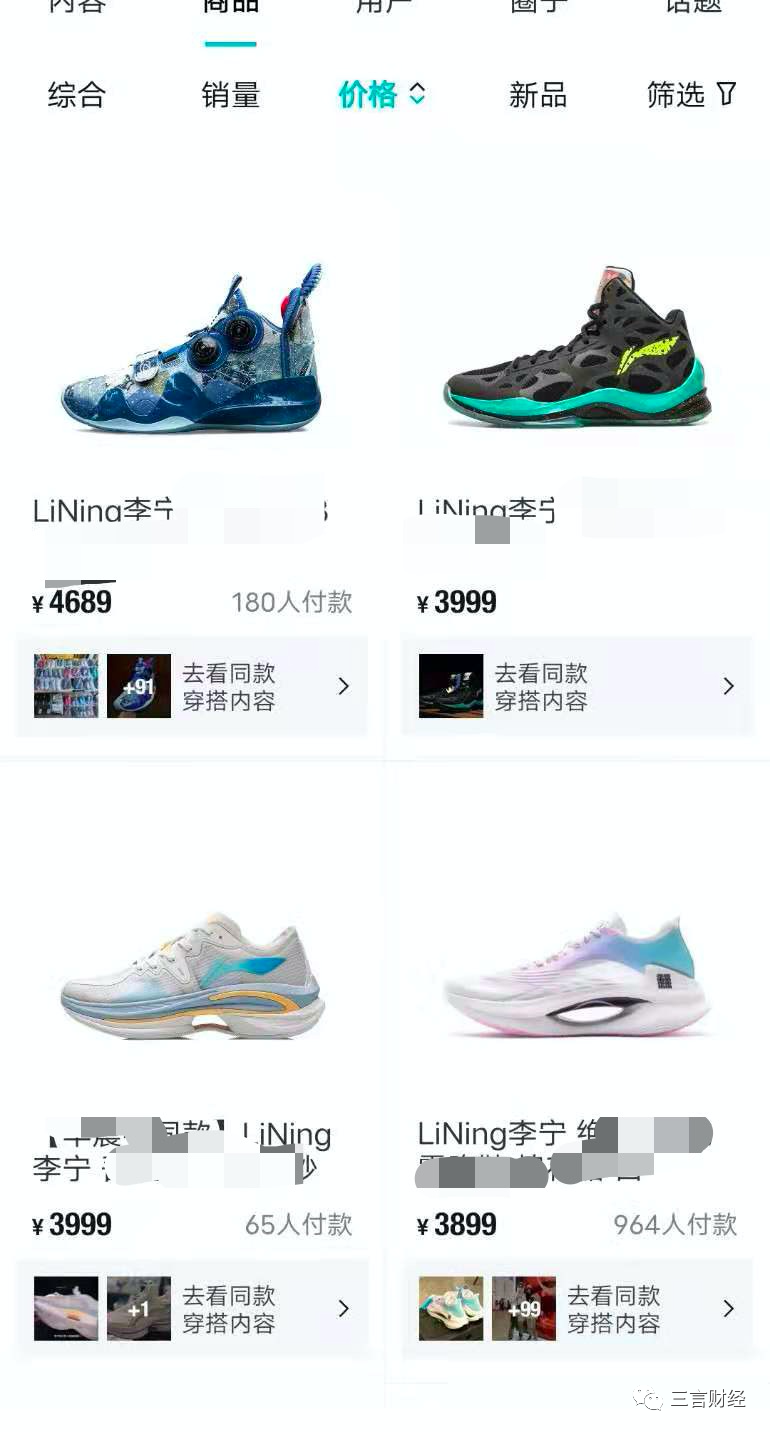
Task: Tap the +99 overflow thumbnail on the bottom right card
Action: [523, 1308]
